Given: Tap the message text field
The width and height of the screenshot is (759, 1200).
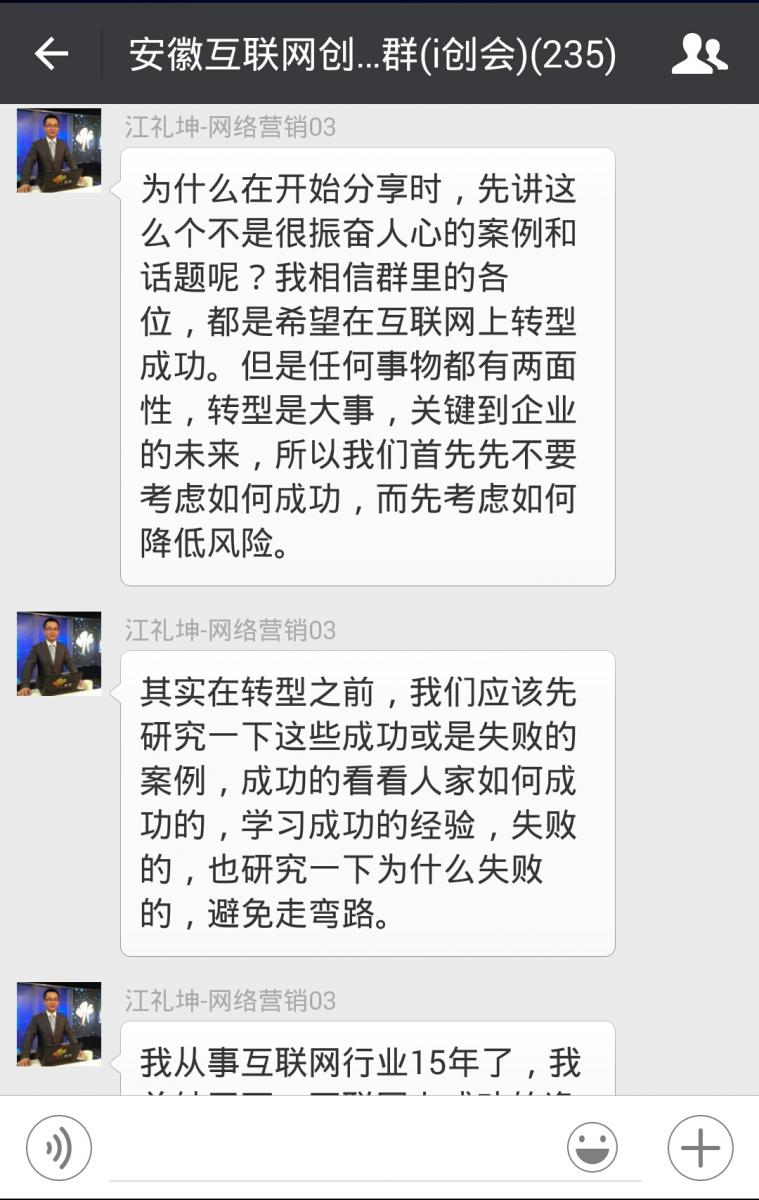Looking at the screenshot, I should click(x=330, y=1150).
